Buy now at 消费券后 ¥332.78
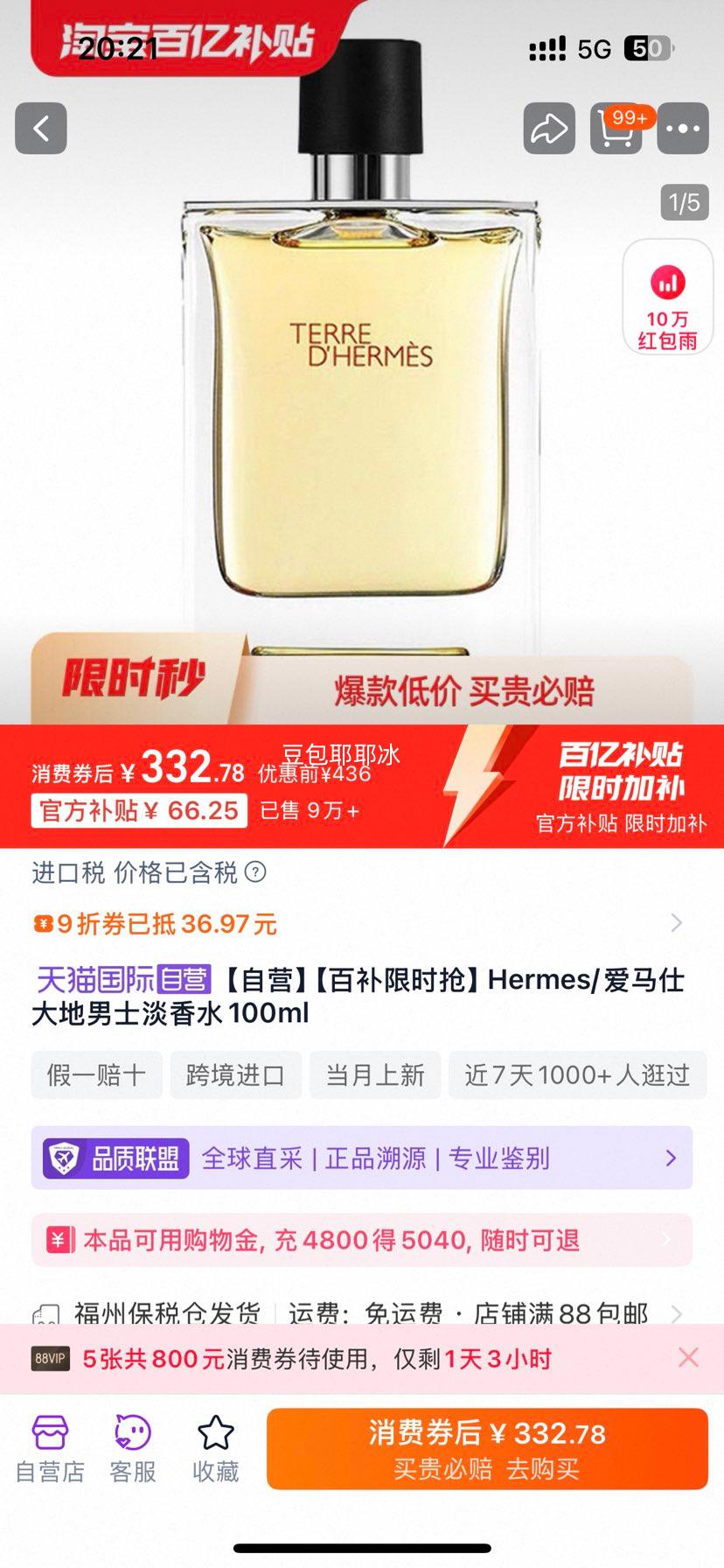The image size is (724, 1568). pyautogui.click(x=487, y=1449)
